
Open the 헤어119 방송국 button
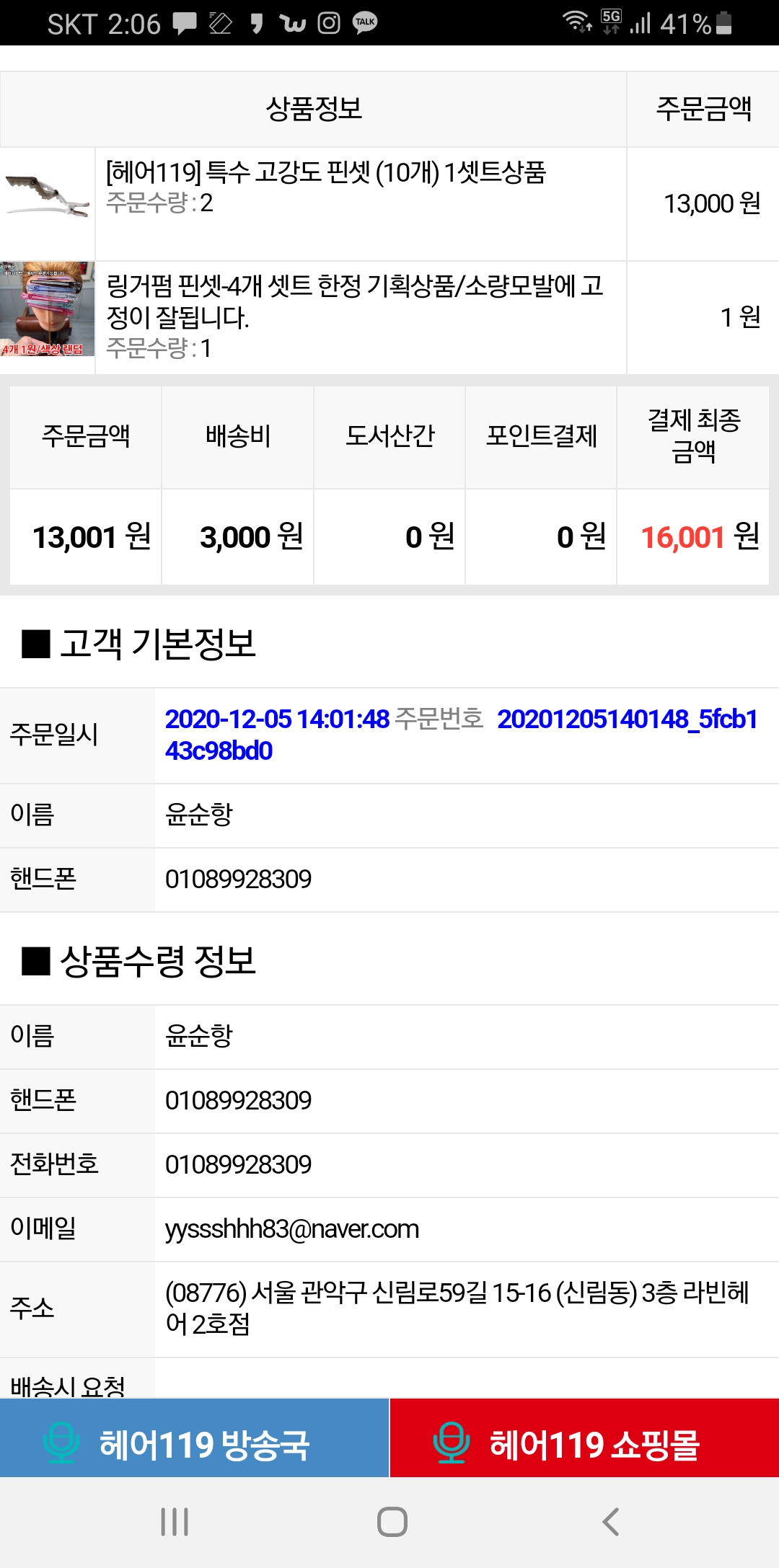194,1444
